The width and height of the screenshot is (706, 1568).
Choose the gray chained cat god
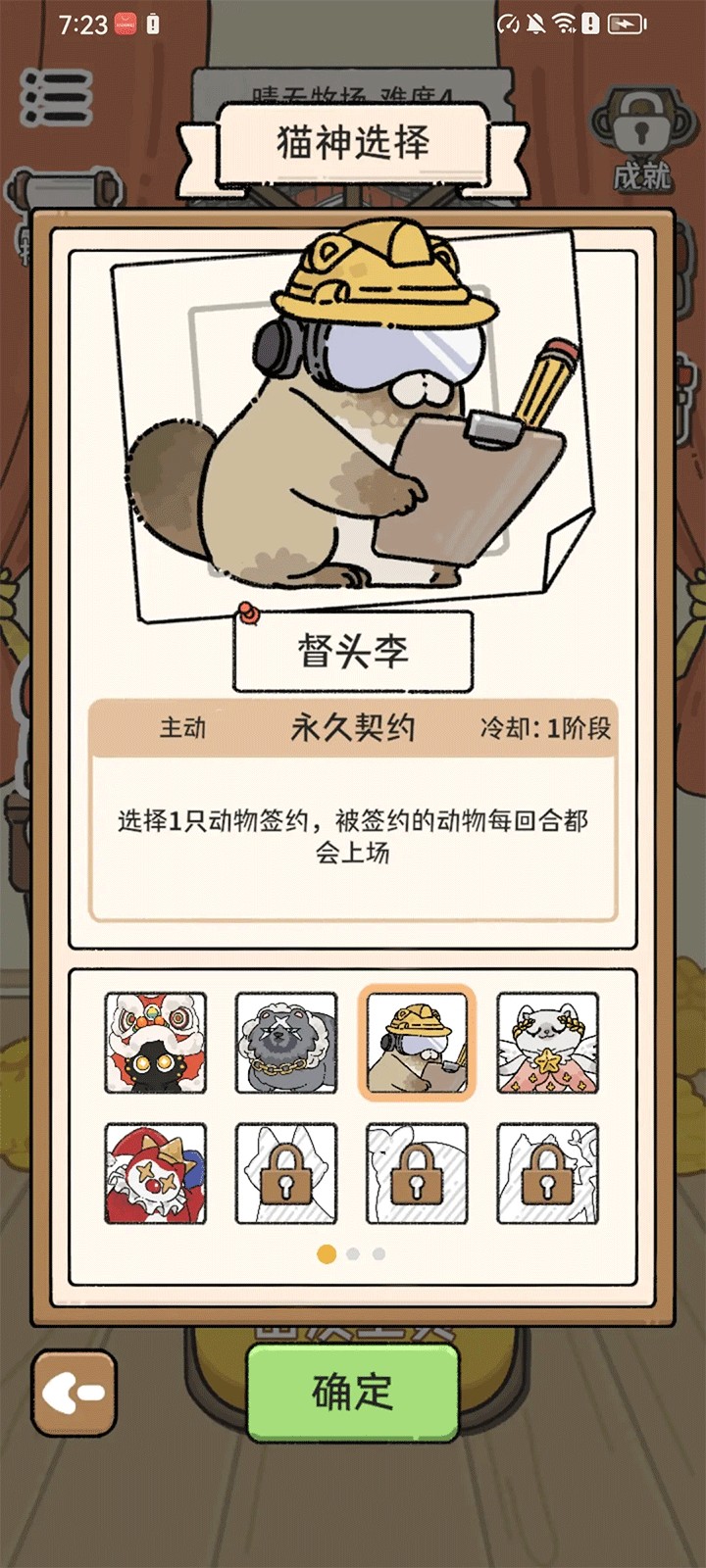pos(286,1043)
